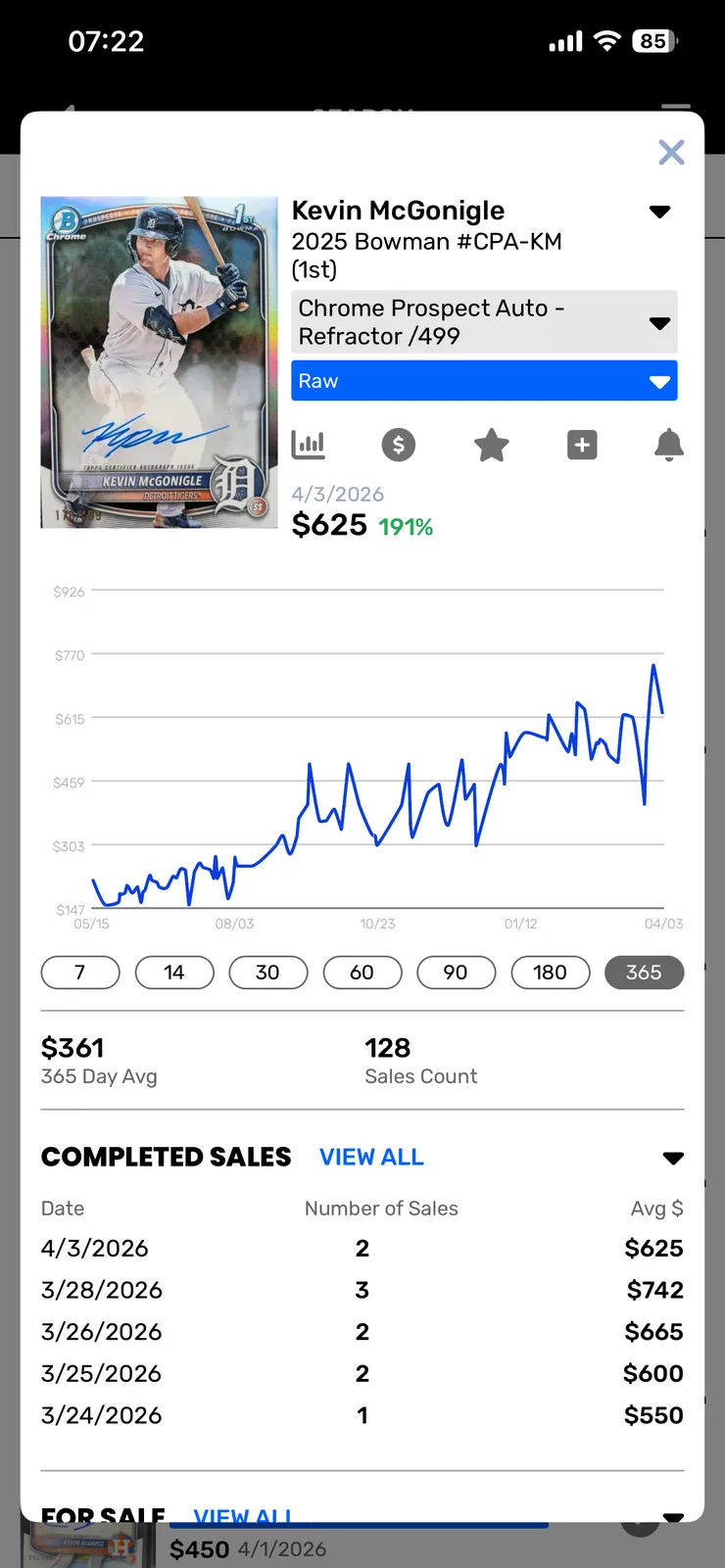Image resolution: width=725 pixels, height=1568 pixels.
Task: Show the 7 day price range
Action: coord(80,973)
